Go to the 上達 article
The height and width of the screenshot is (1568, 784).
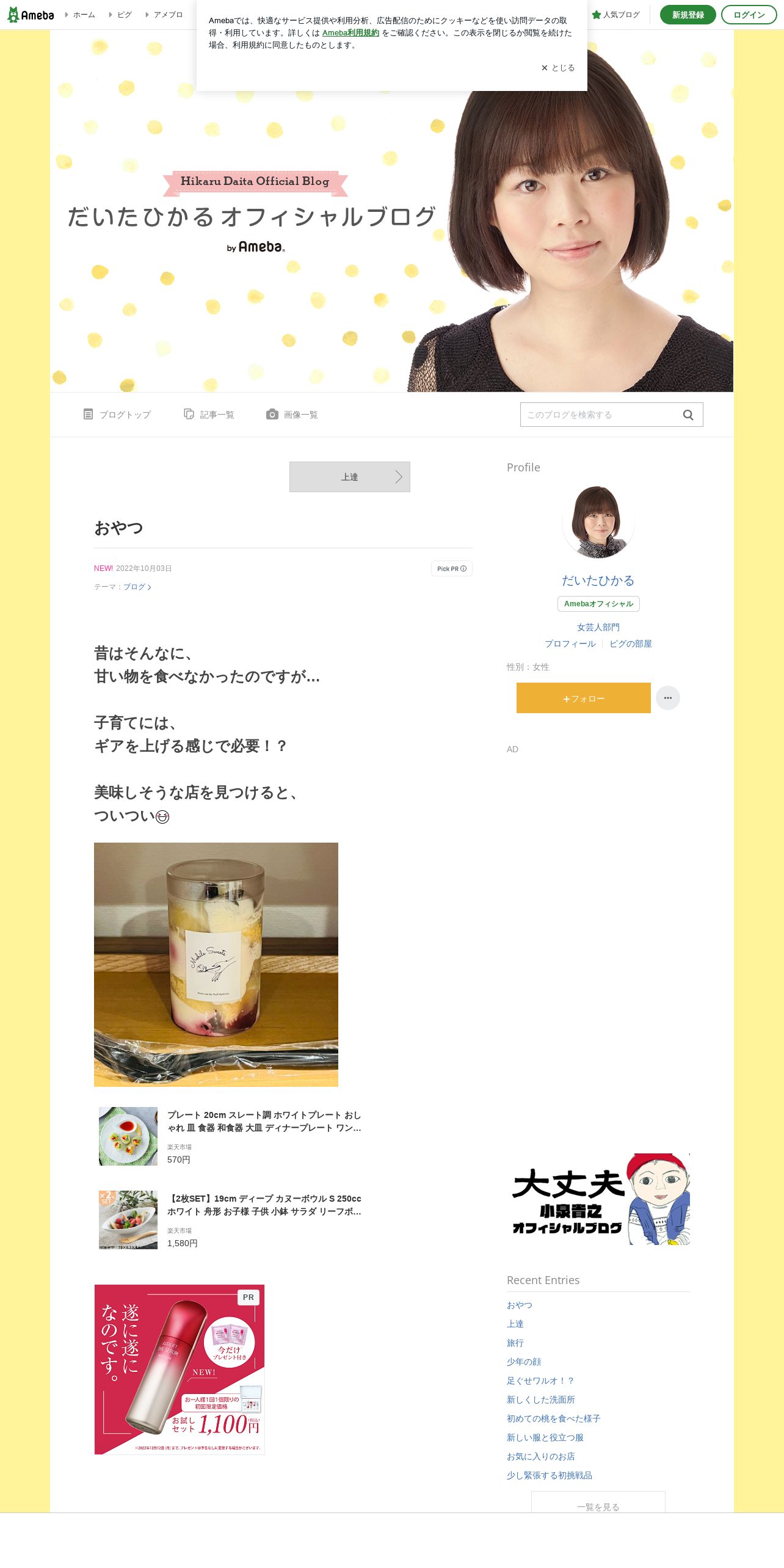(350, 477)
